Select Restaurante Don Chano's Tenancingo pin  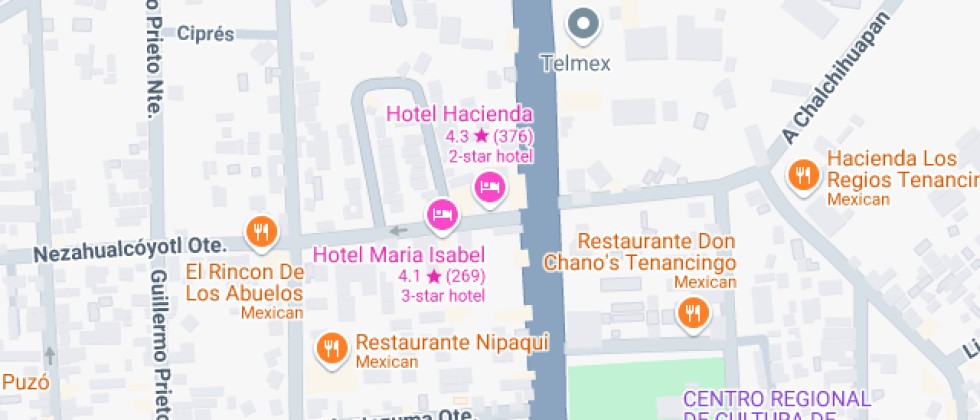pyautogui.click(x=691, y=315)
